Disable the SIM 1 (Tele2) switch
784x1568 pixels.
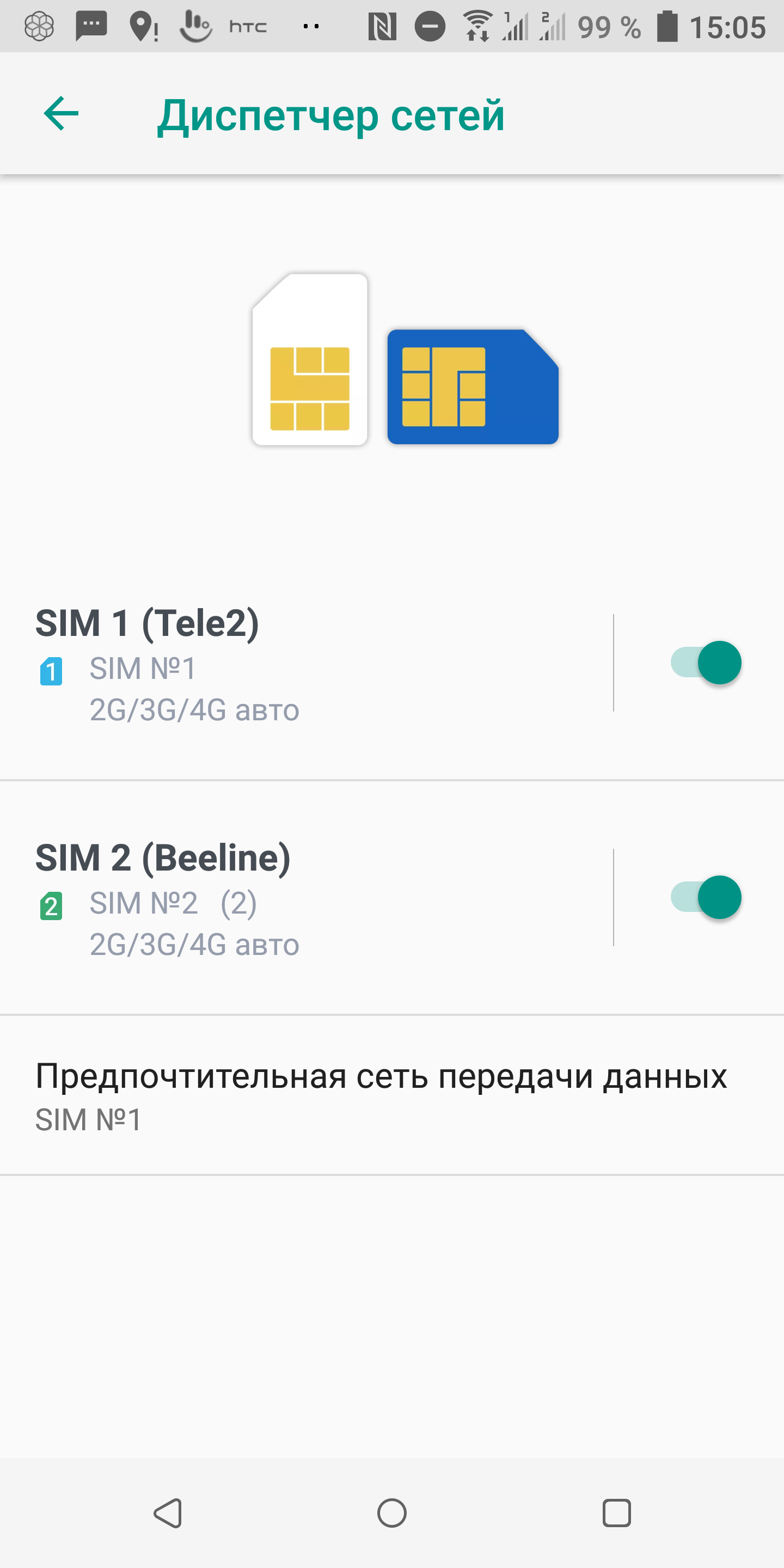coord(706,663)
